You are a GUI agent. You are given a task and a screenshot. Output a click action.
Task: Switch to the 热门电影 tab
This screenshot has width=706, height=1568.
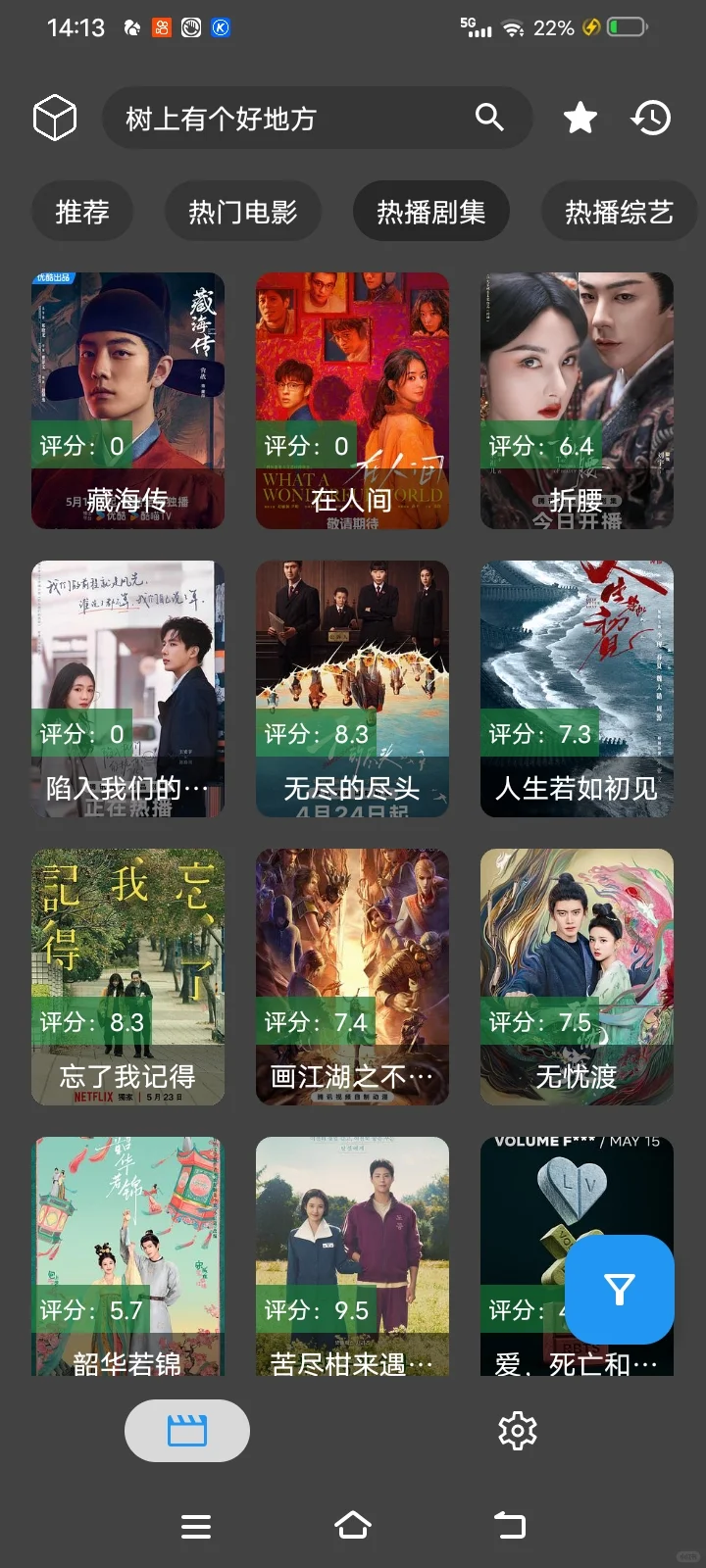pos(242,212)
